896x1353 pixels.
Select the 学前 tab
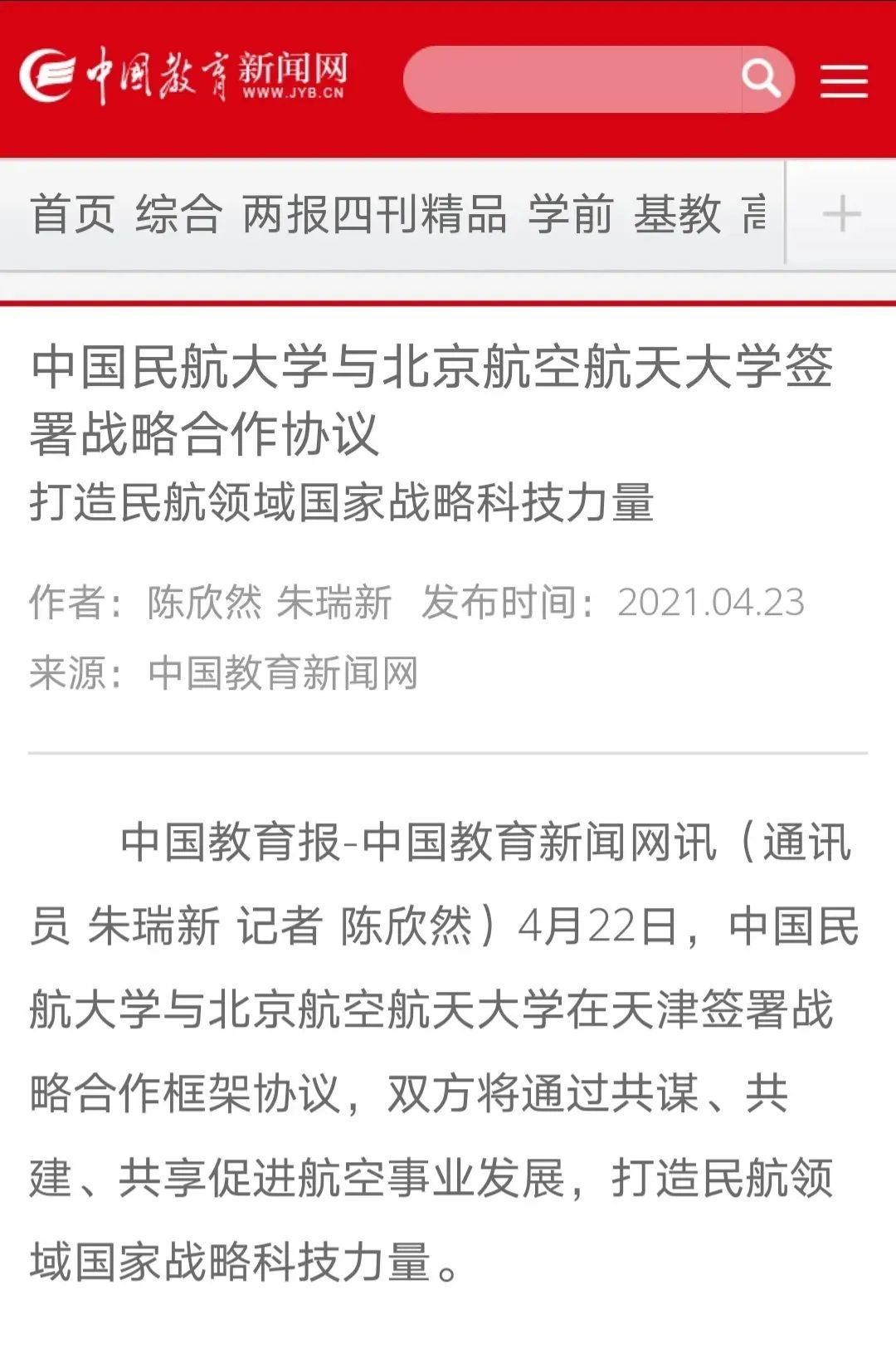click(571, 214)
